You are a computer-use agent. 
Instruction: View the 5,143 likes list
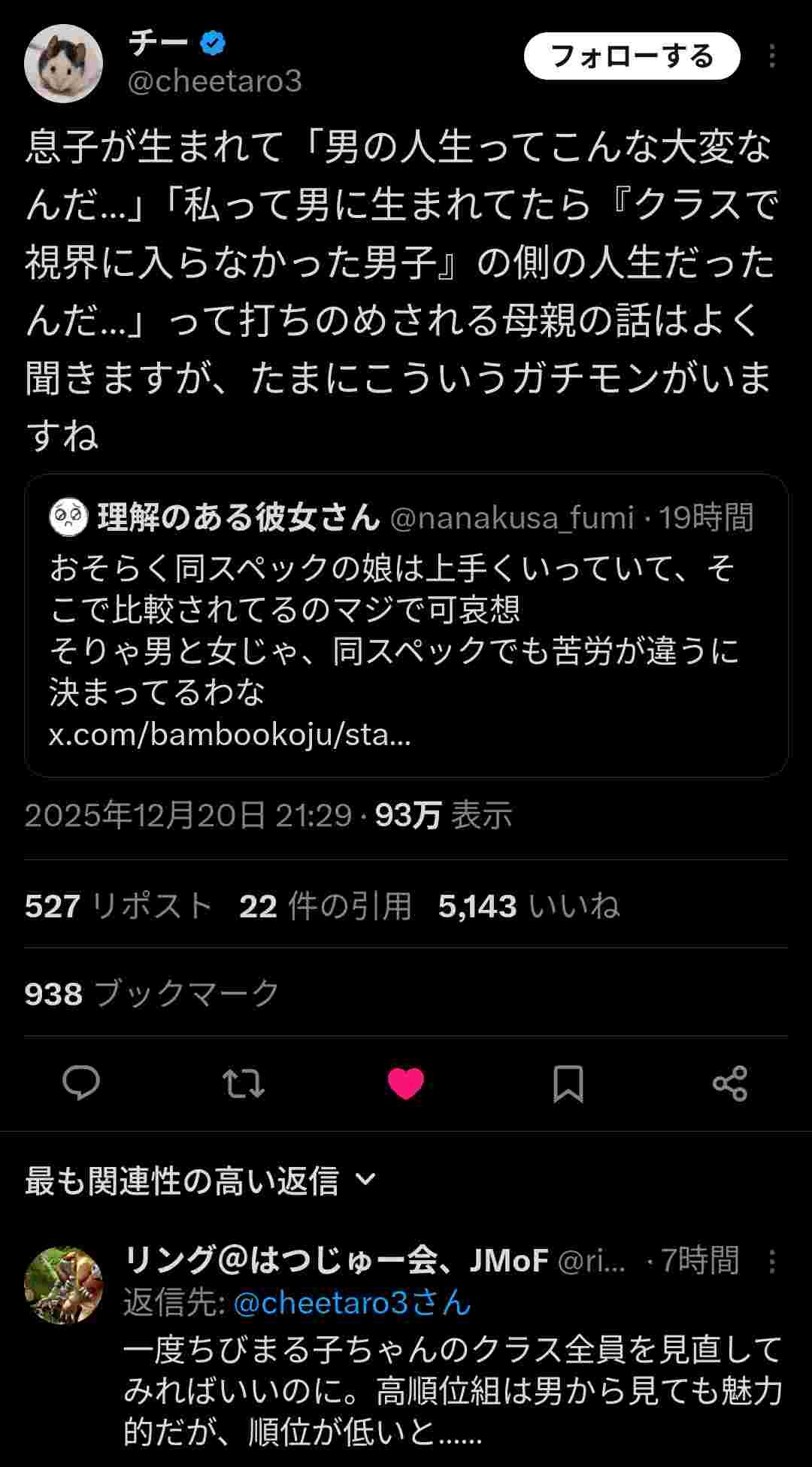click(529, 906)
